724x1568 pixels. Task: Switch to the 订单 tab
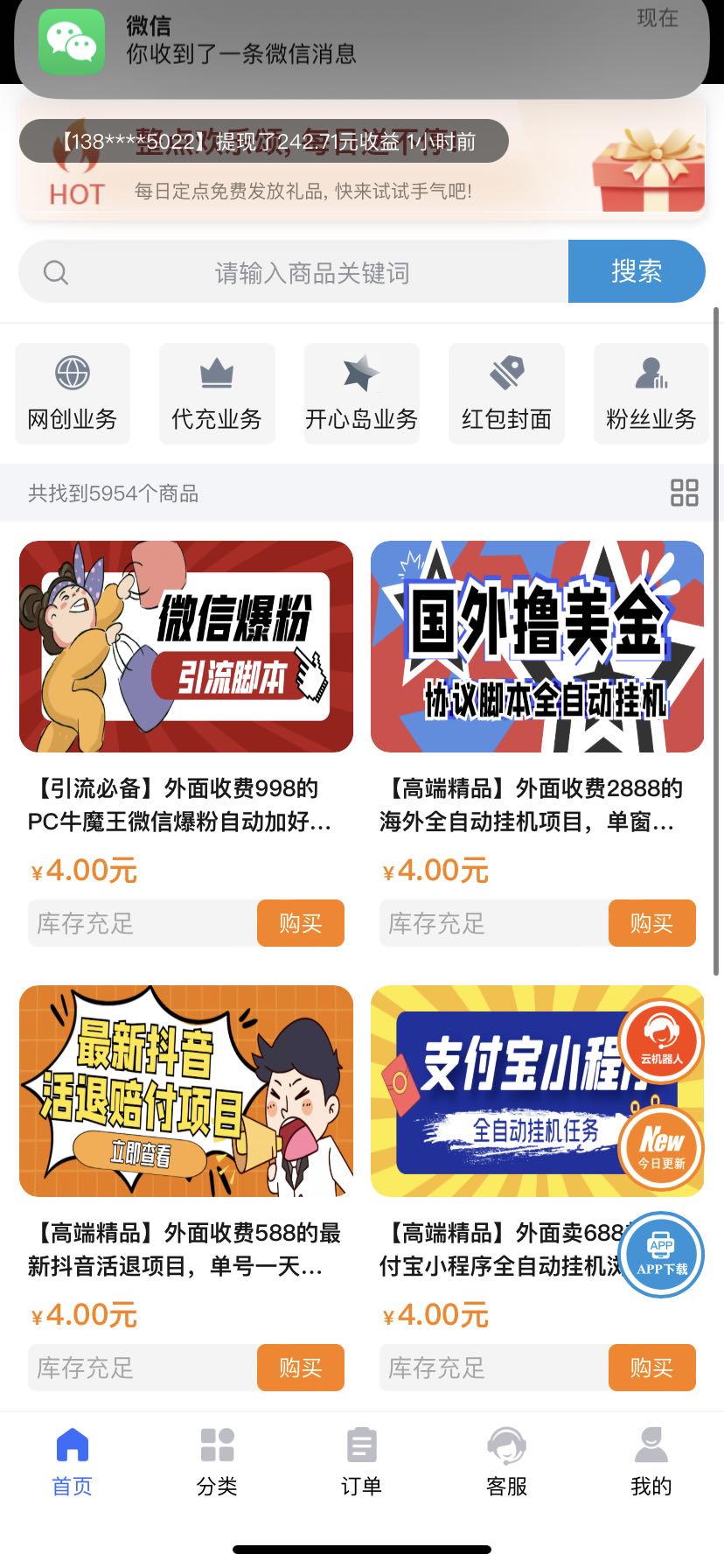[361, 1461]
